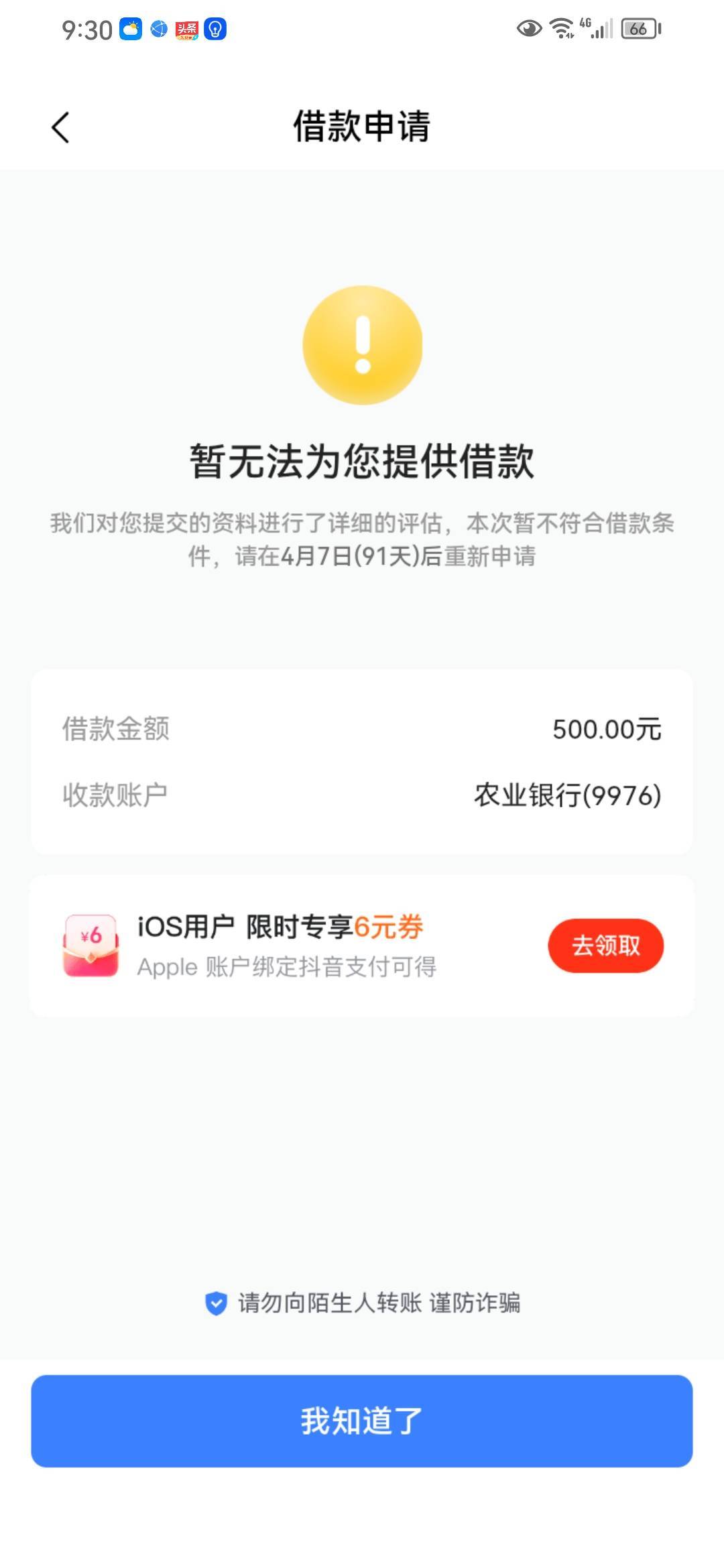724x1568 pixels.
Task: Confirm with the 我知道了 button
Action: click(x=362, y=1421)
